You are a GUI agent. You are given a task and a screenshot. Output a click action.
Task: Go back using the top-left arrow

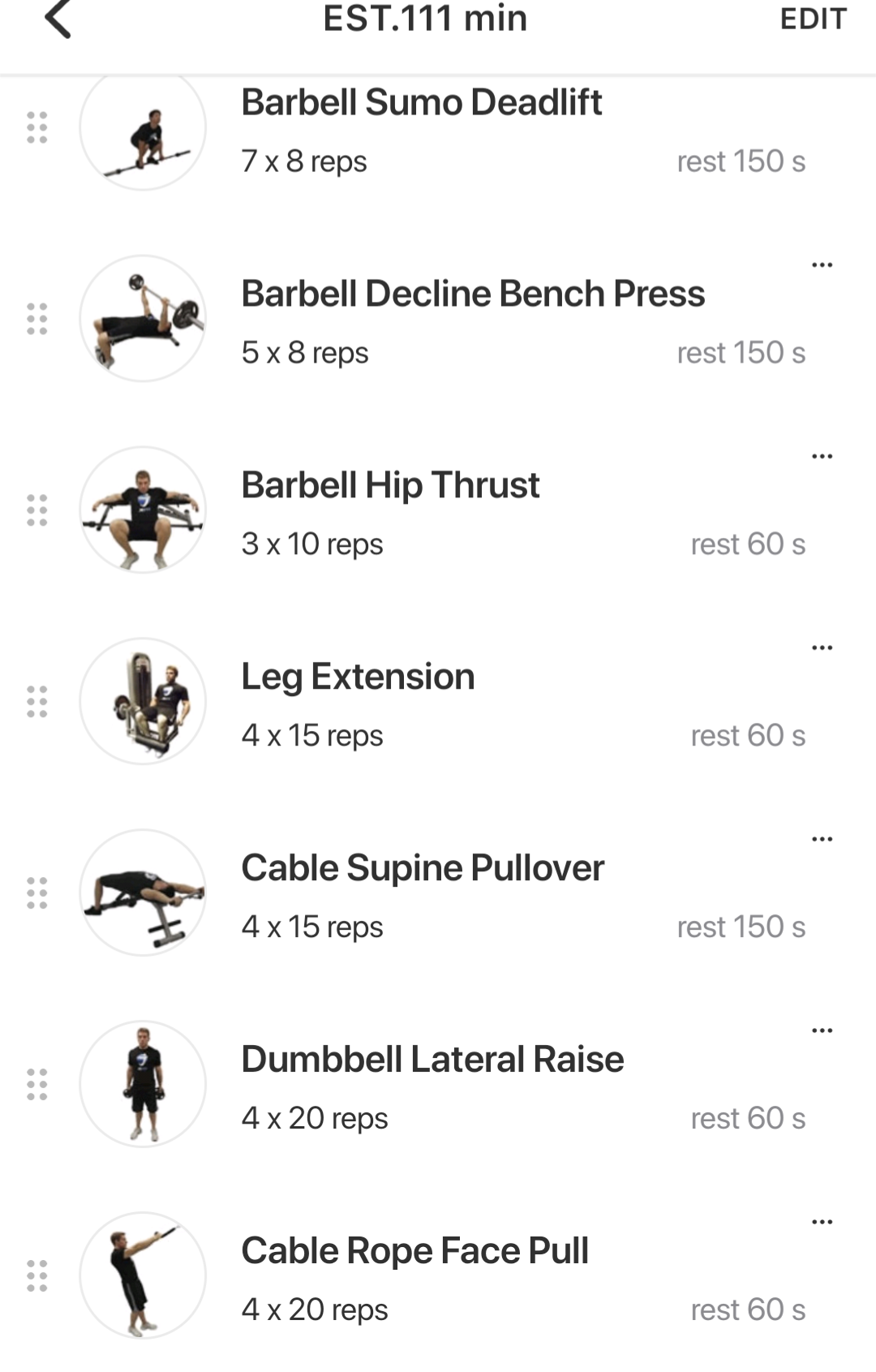[x=58, y=19]
